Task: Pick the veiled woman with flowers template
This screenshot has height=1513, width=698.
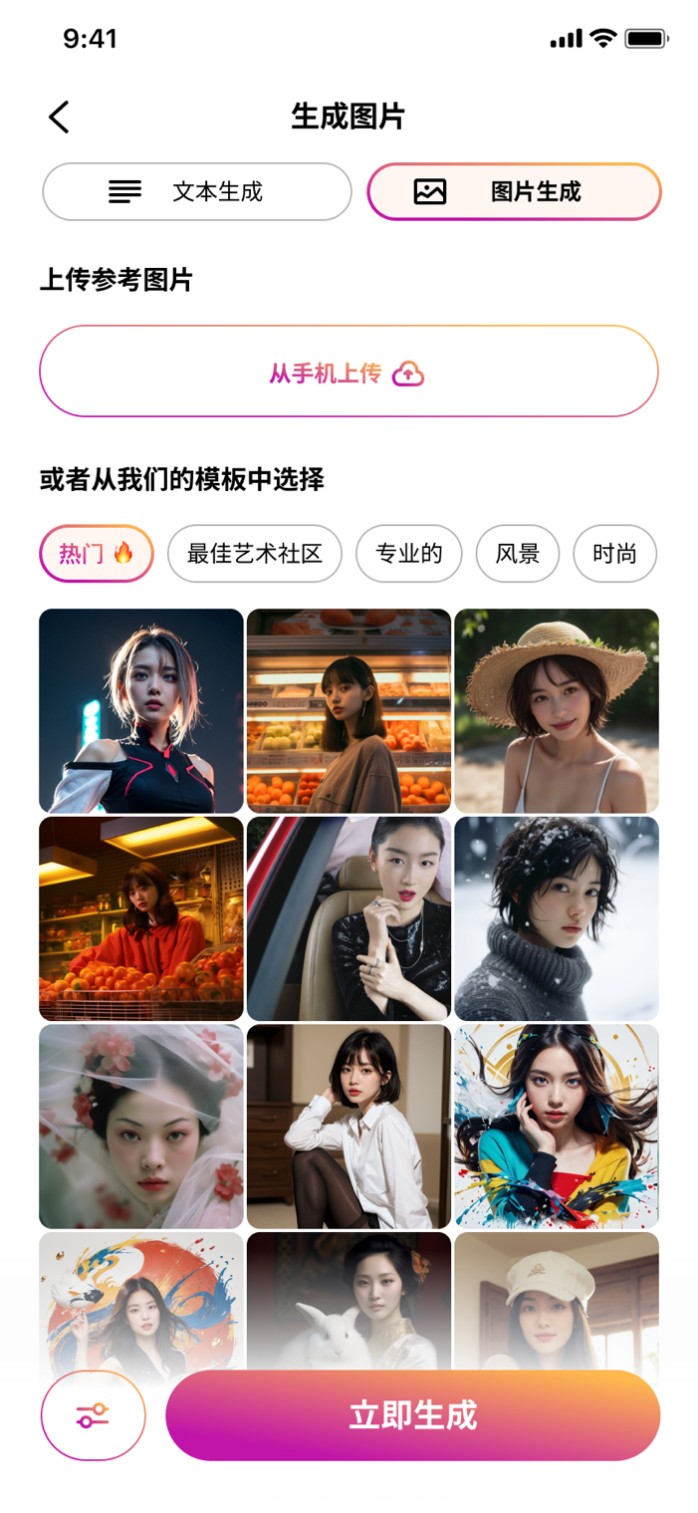Action: point(141,1126)
